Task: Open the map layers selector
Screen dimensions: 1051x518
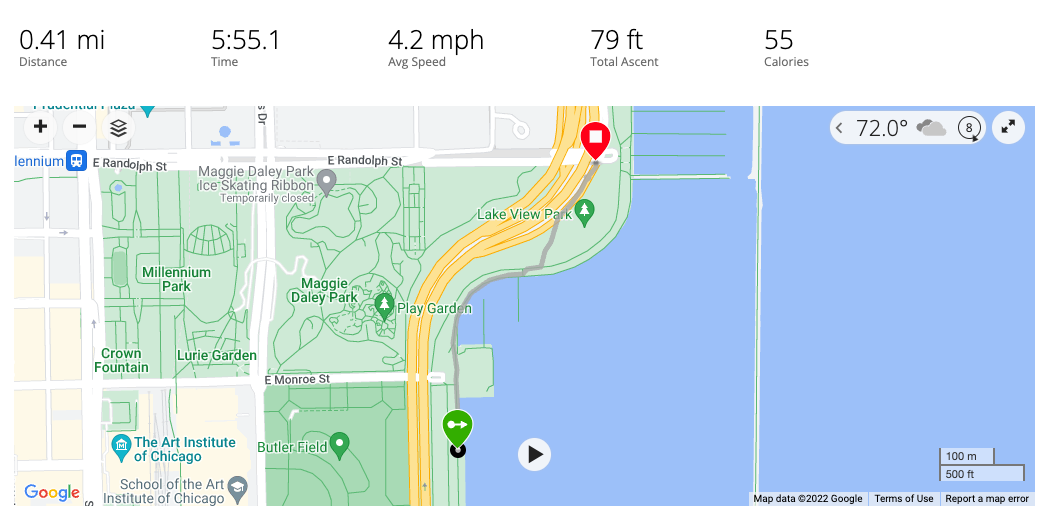Action: coord(118,127)
